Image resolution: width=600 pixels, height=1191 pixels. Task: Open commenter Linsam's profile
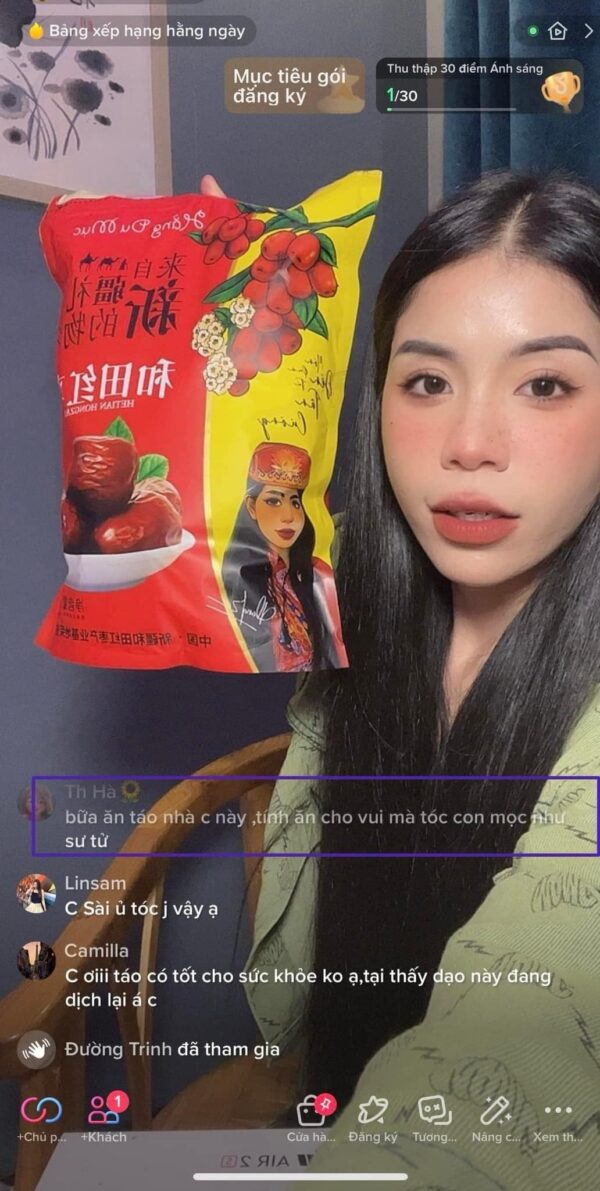(x=36, y=893)
